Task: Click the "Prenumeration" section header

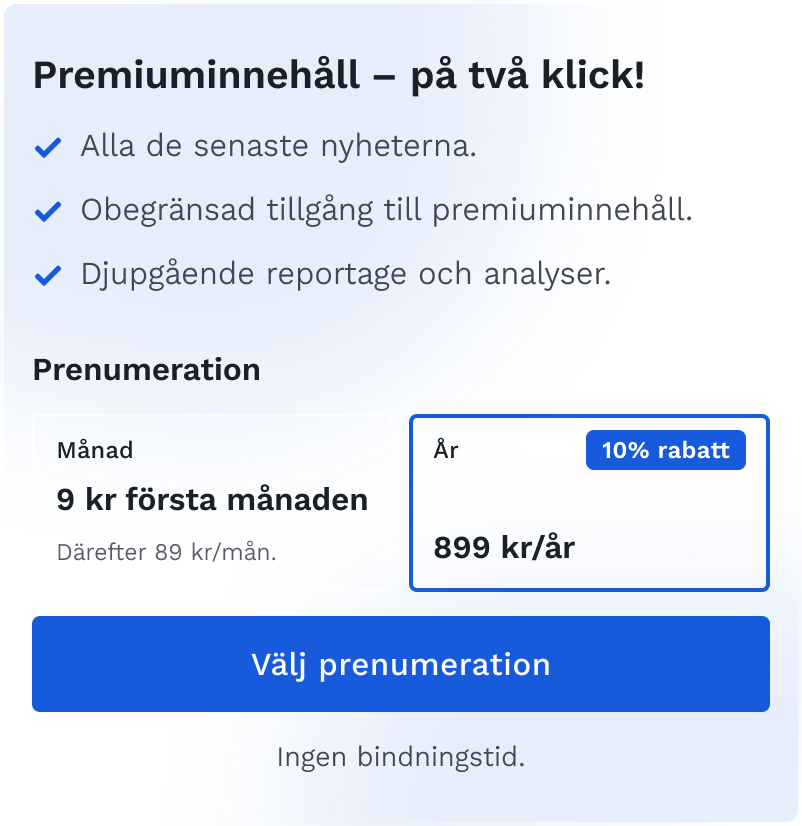Action: click(146, 369)
